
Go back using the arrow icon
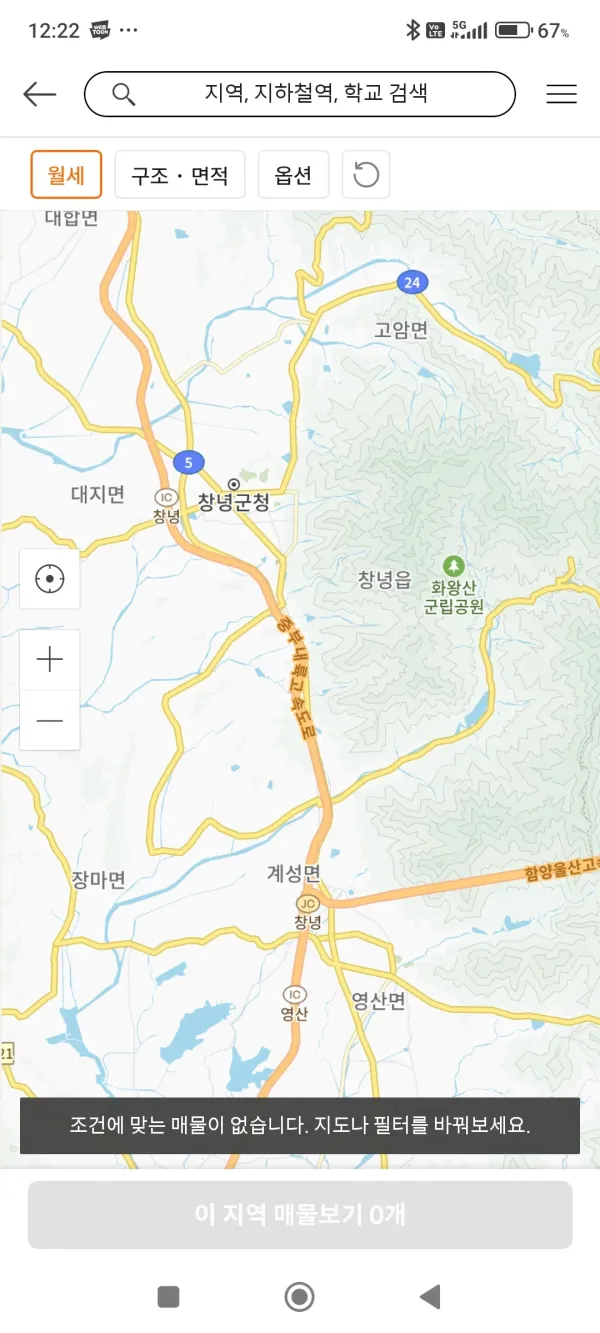pyautogui.click(x=40, y=94)
